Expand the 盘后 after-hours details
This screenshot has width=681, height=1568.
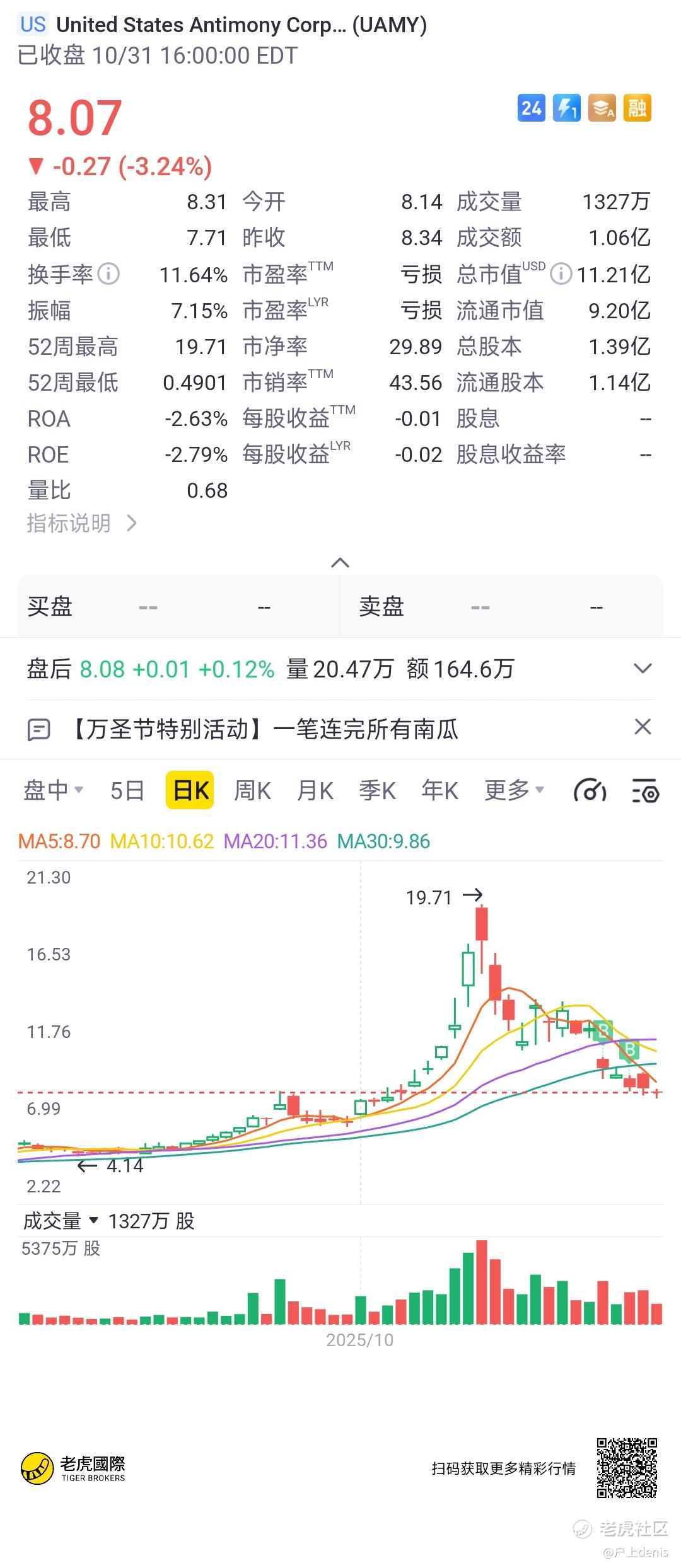point(642,669)
